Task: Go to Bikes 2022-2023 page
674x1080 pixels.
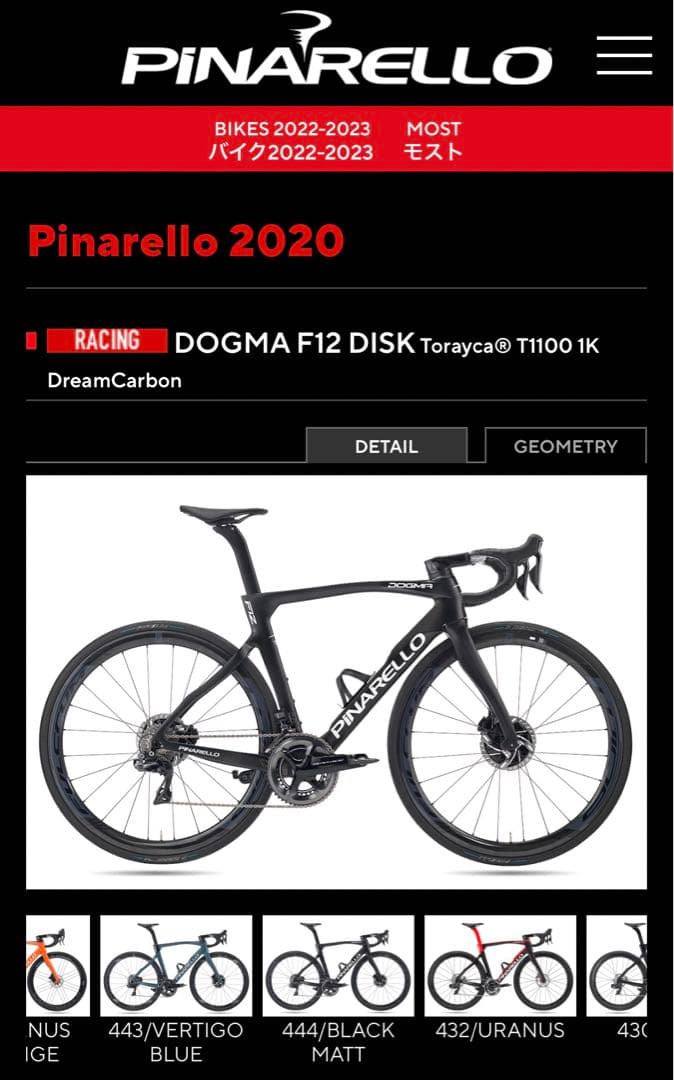Action: [x=291, y=140]
